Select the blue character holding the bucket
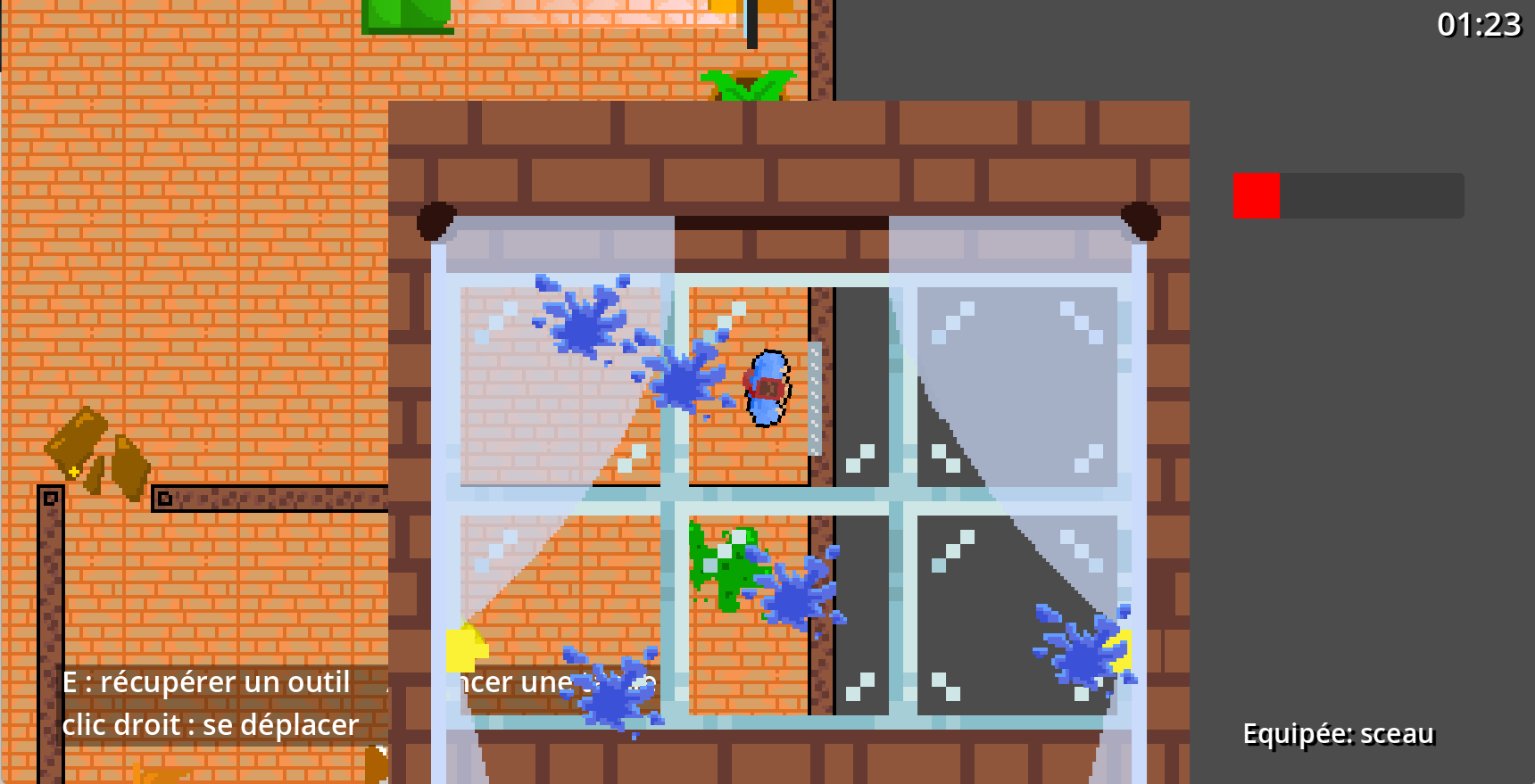This screenshot has height=784, width=1535. pyautogui.click(x=767, y=388)
